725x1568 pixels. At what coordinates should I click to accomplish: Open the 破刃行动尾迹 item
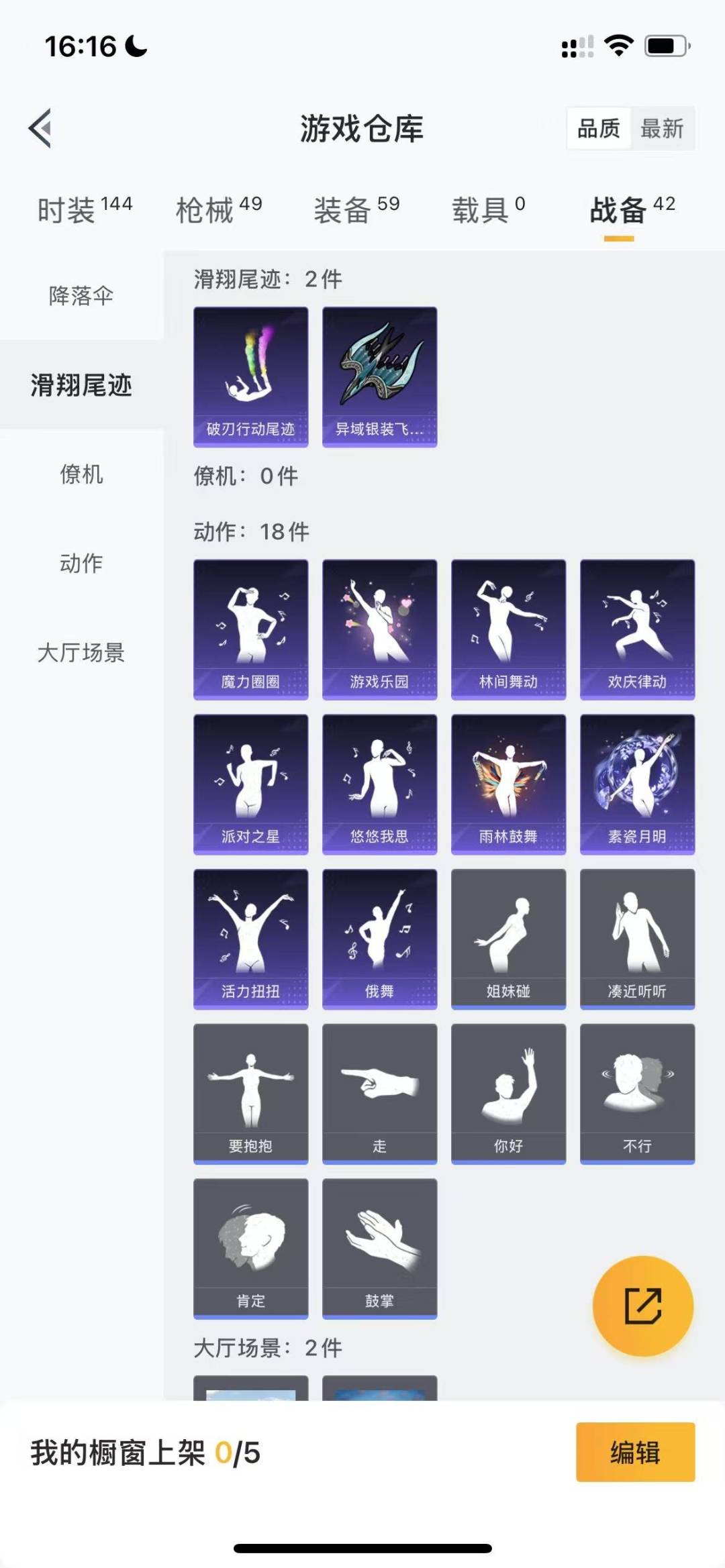click(x=251, y=377)
